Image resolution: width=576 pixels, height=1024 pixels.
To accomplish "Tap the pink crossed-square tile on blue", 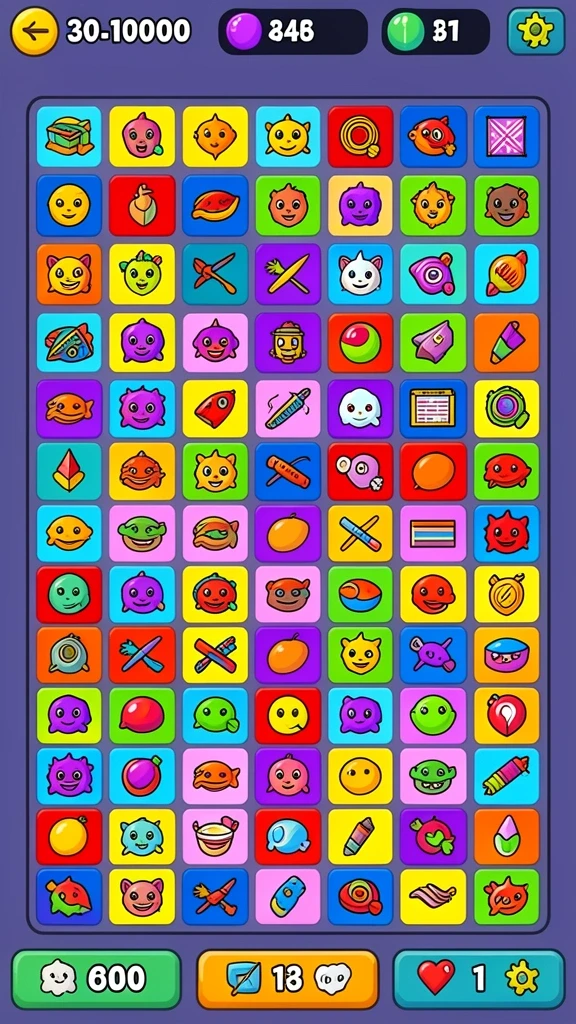I will pos(506,136).
